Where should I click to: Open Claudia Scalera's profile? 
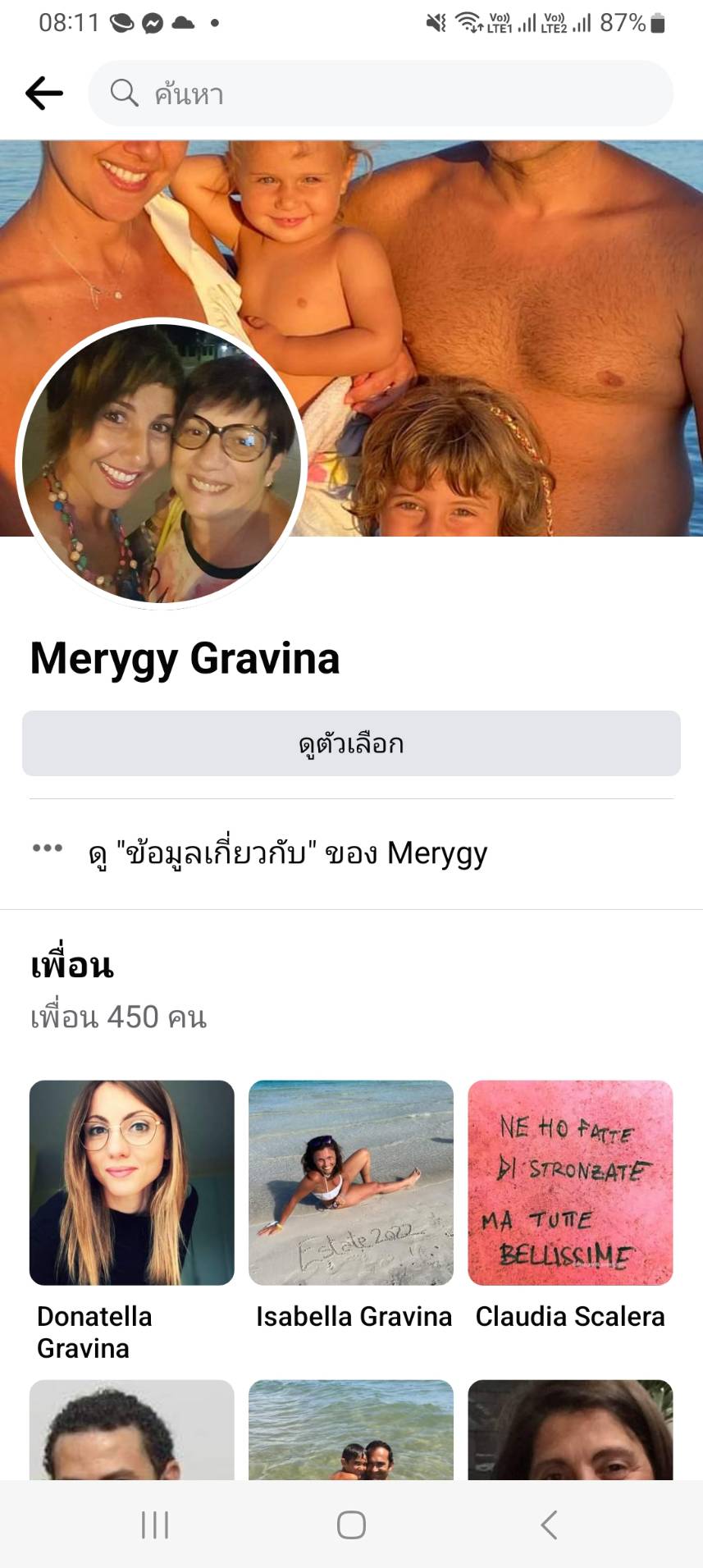pos(570,1182)
